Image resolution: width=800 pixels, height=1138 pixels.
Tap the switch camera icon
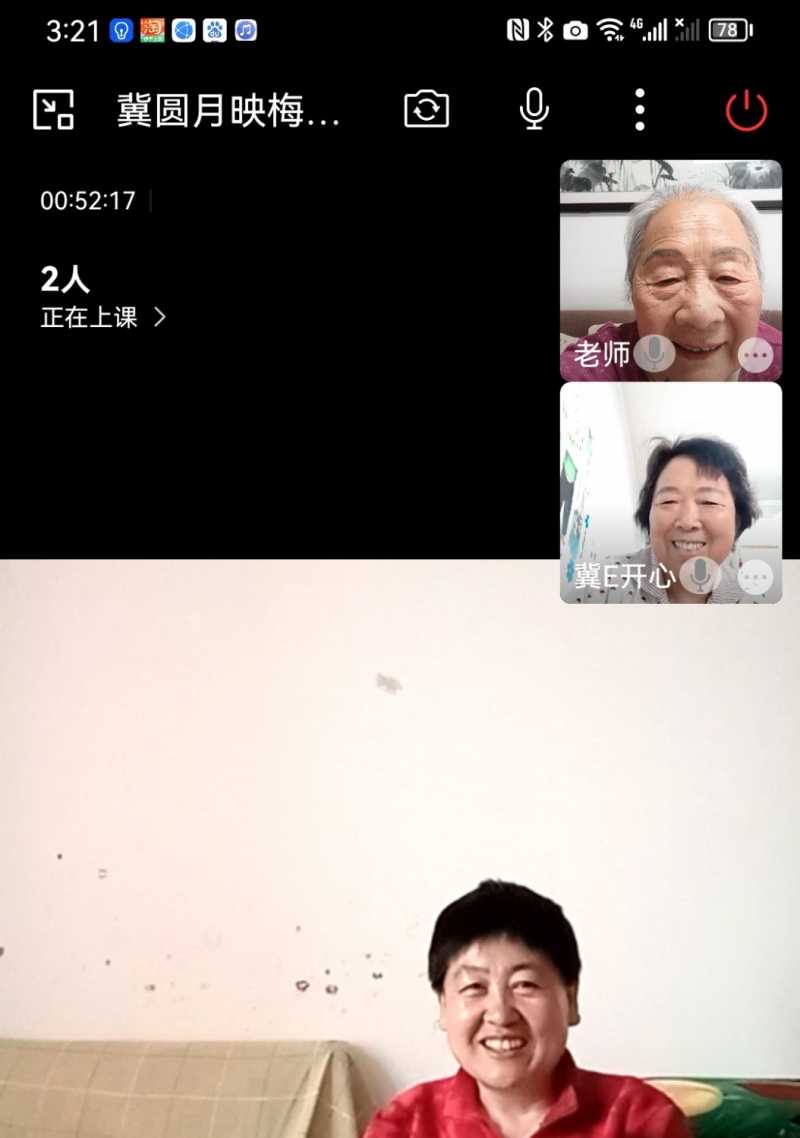[x=428, y=109]
